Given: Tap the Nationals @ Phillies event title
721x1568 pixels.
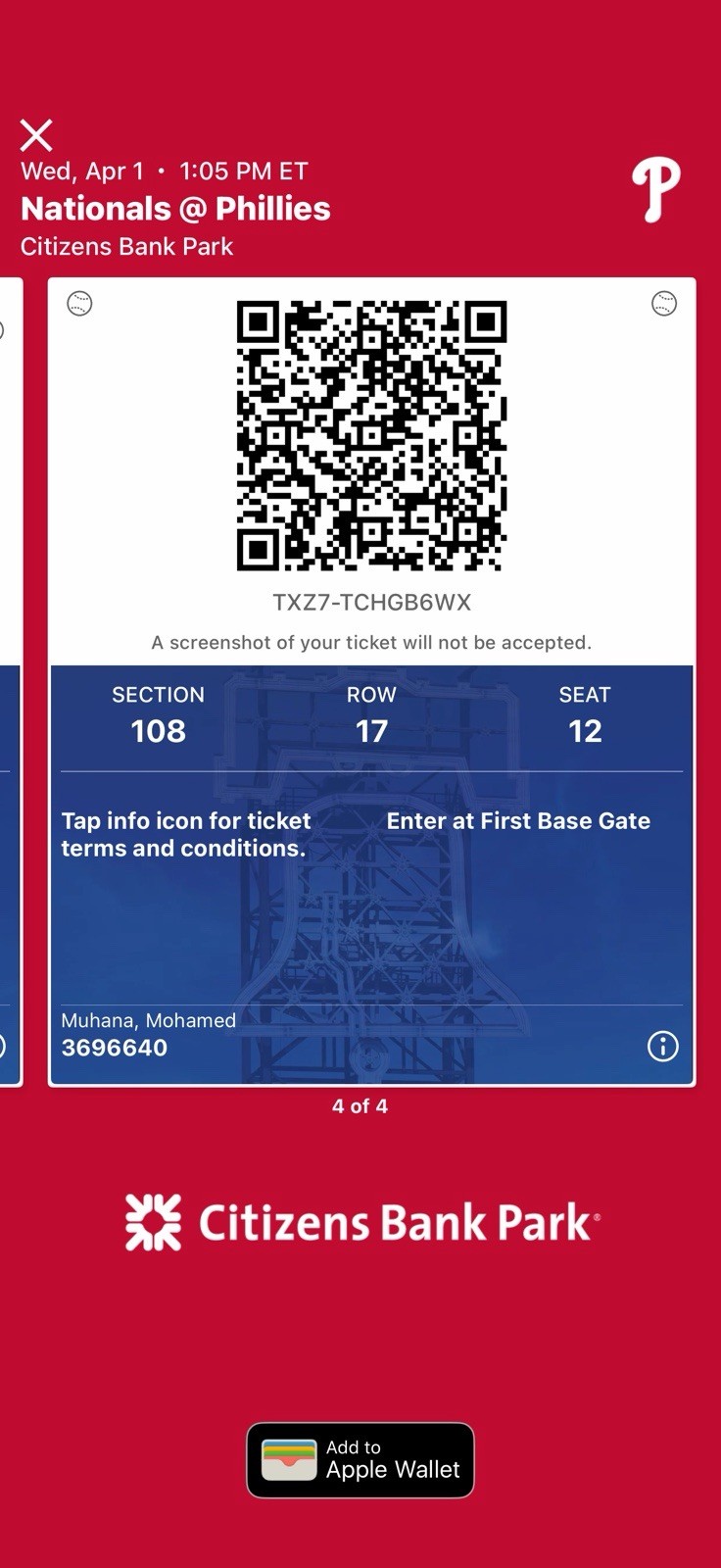Looking at the screenshot, I should pyautogui.click(x=176, y=208).
